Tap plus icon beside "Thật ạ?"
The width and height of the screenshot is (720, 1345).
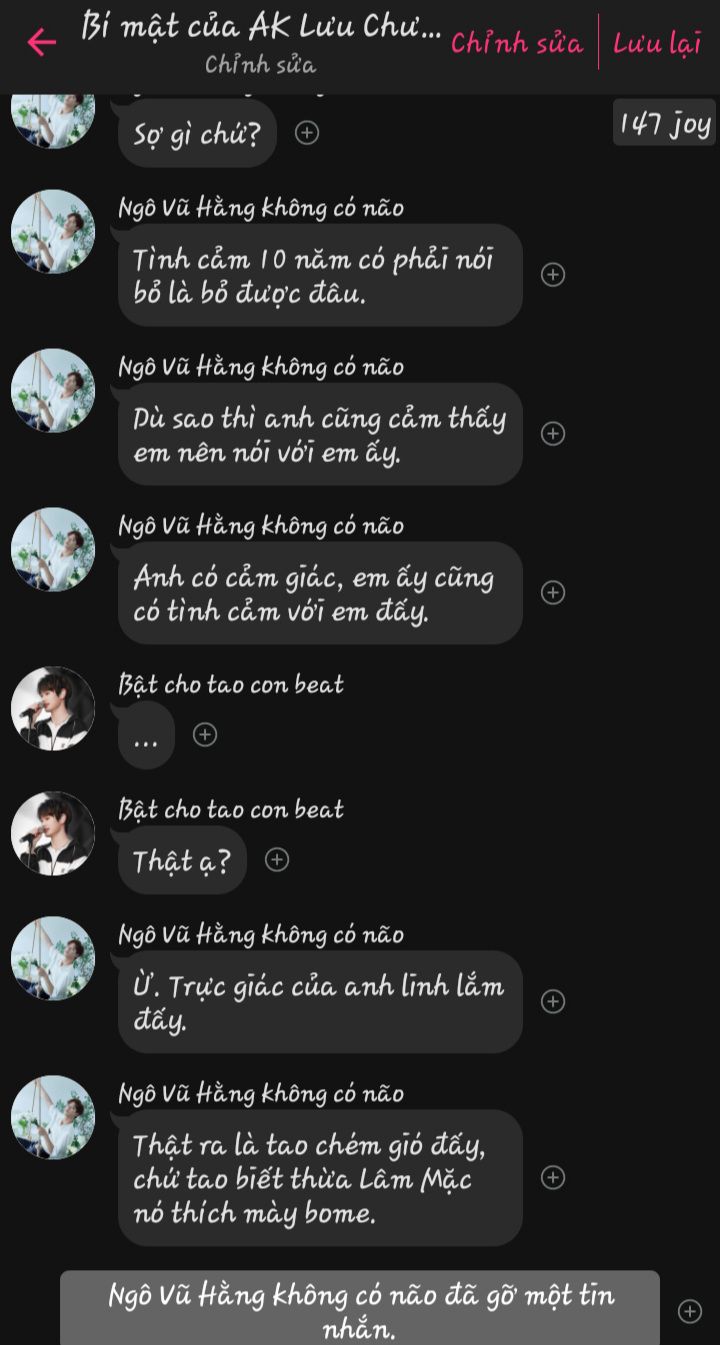(x=277, y=860)
